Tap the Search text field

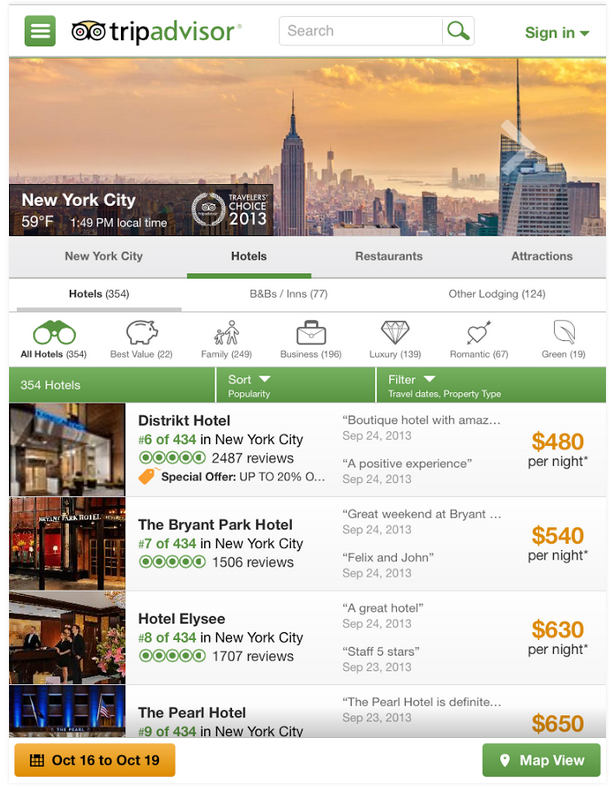point(360,31)
